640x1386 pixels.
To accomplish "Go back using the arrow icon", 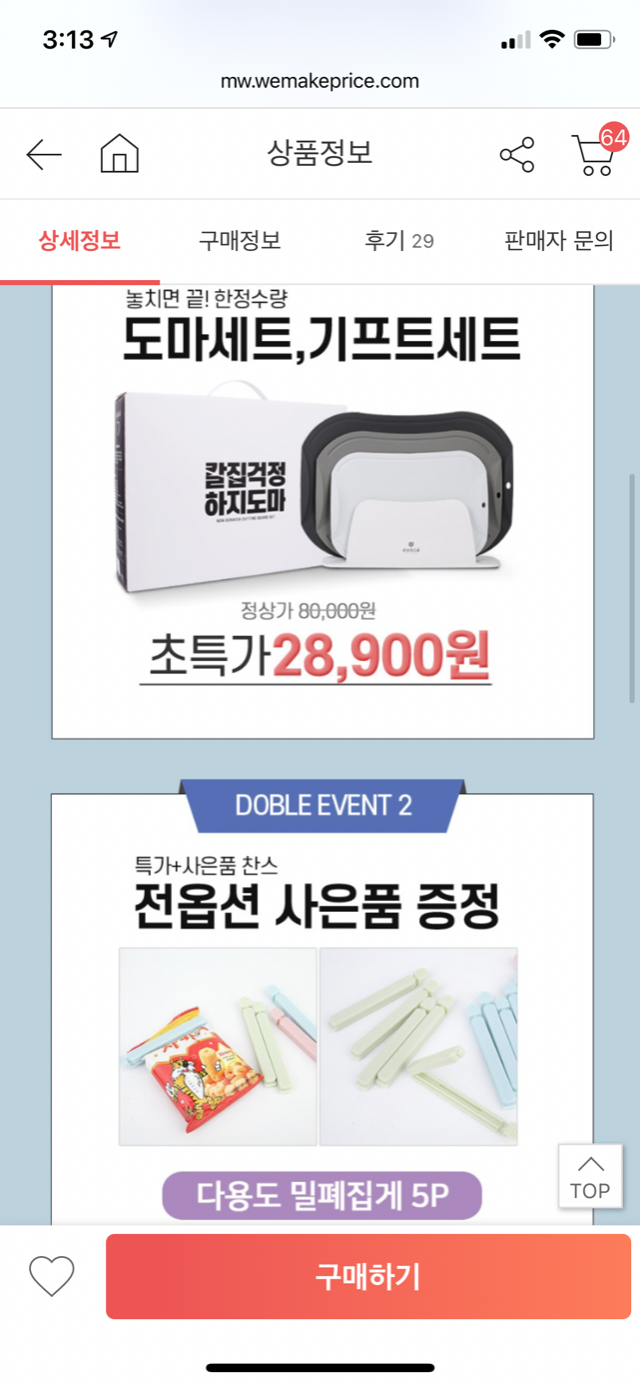I will (44, 154).
